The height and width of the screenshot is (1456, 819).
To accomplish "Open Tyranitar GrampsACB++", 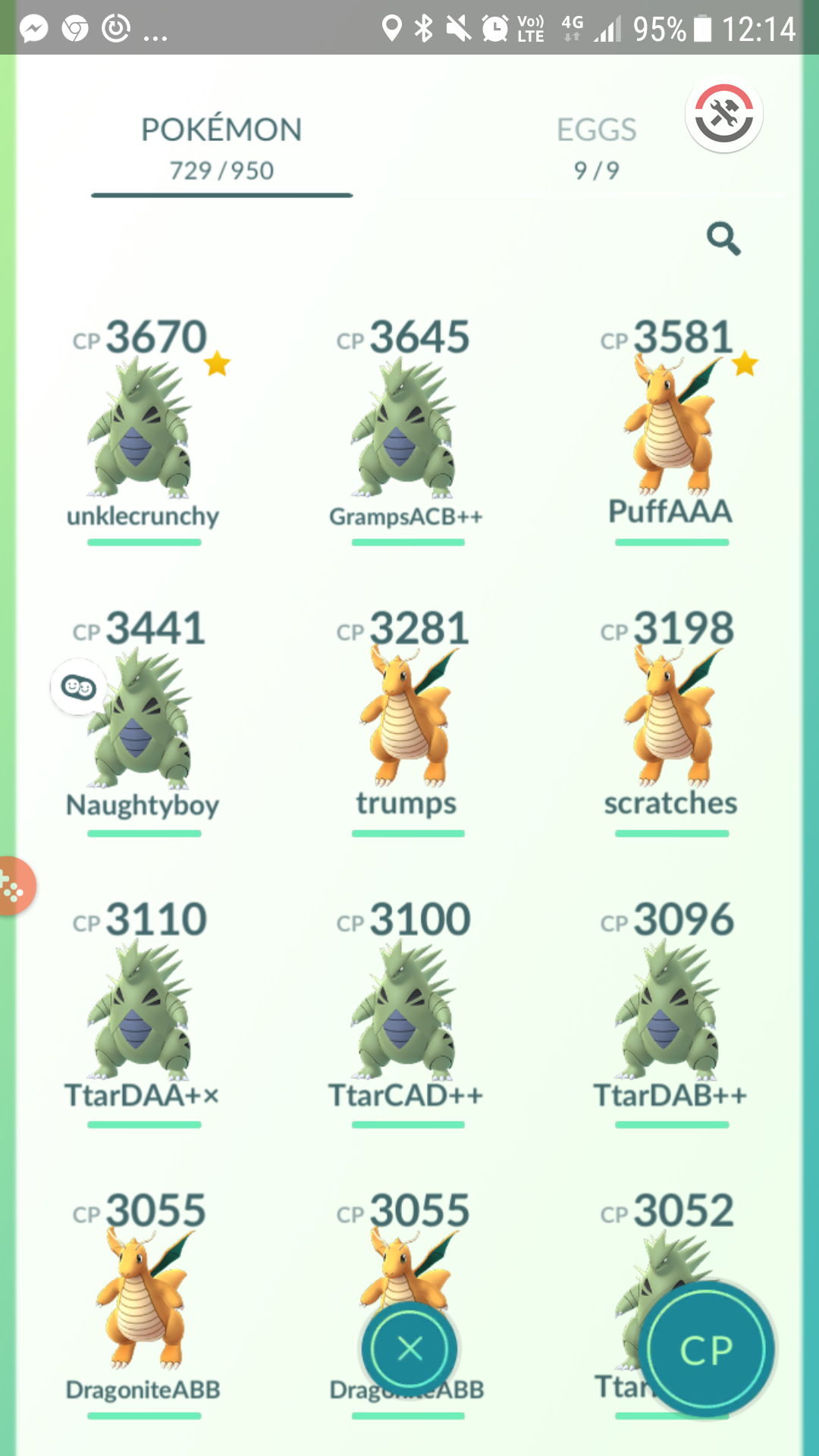I will (407, 430).
